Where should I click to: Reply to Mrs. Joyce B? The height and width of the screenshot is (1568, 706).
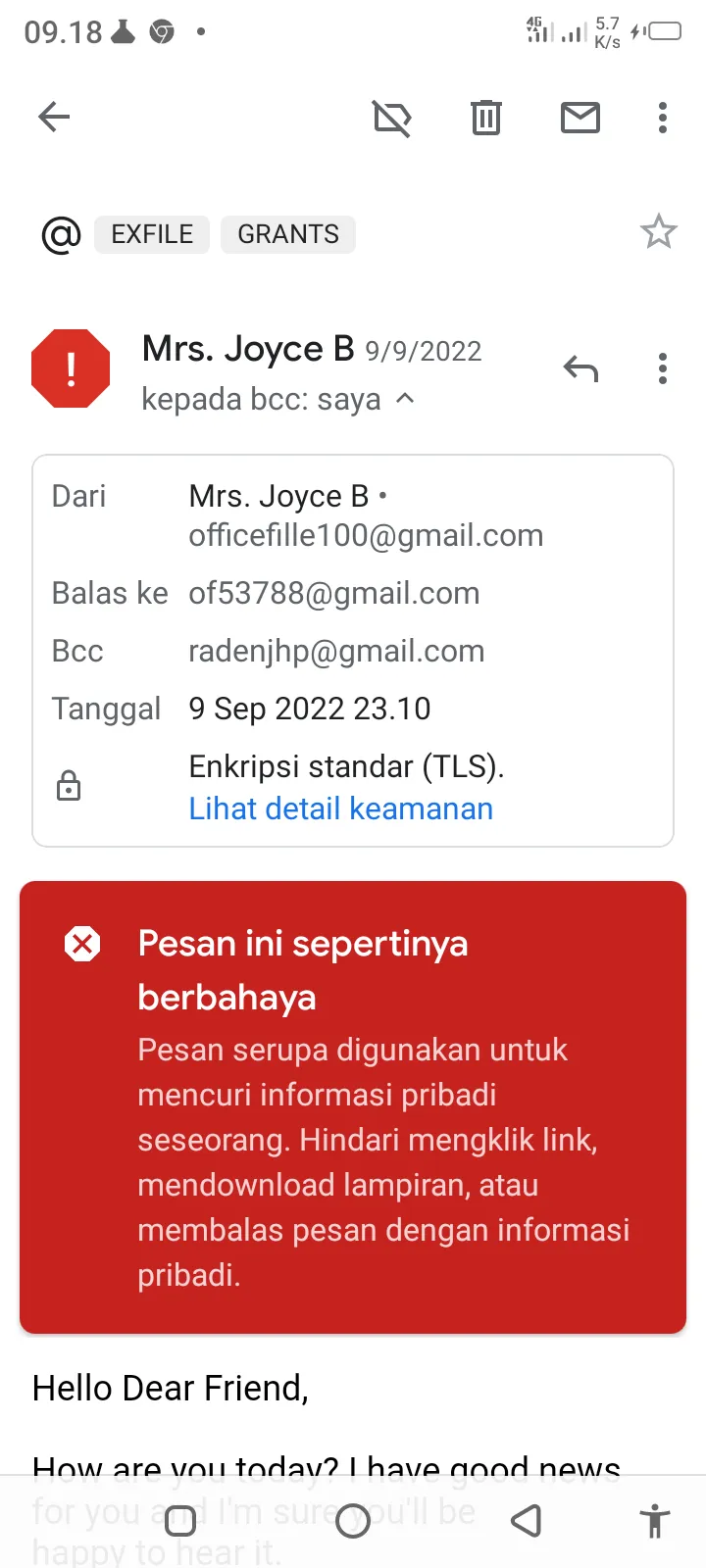(581, 368)
